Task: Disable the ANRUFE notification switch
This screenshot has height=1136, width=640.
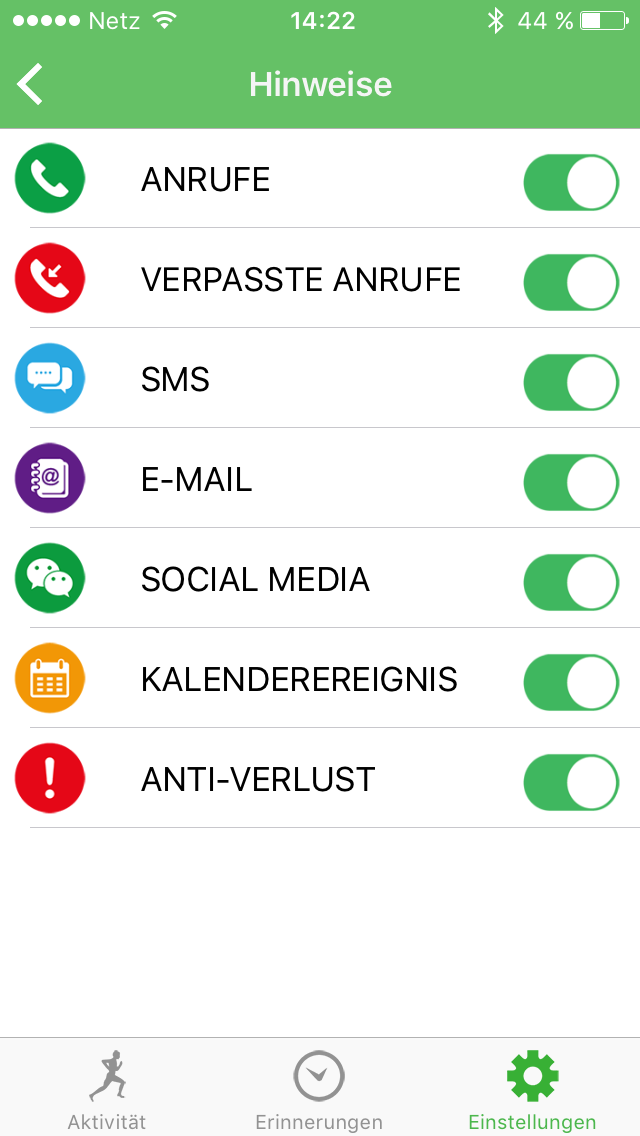Action: pos(571,182)
